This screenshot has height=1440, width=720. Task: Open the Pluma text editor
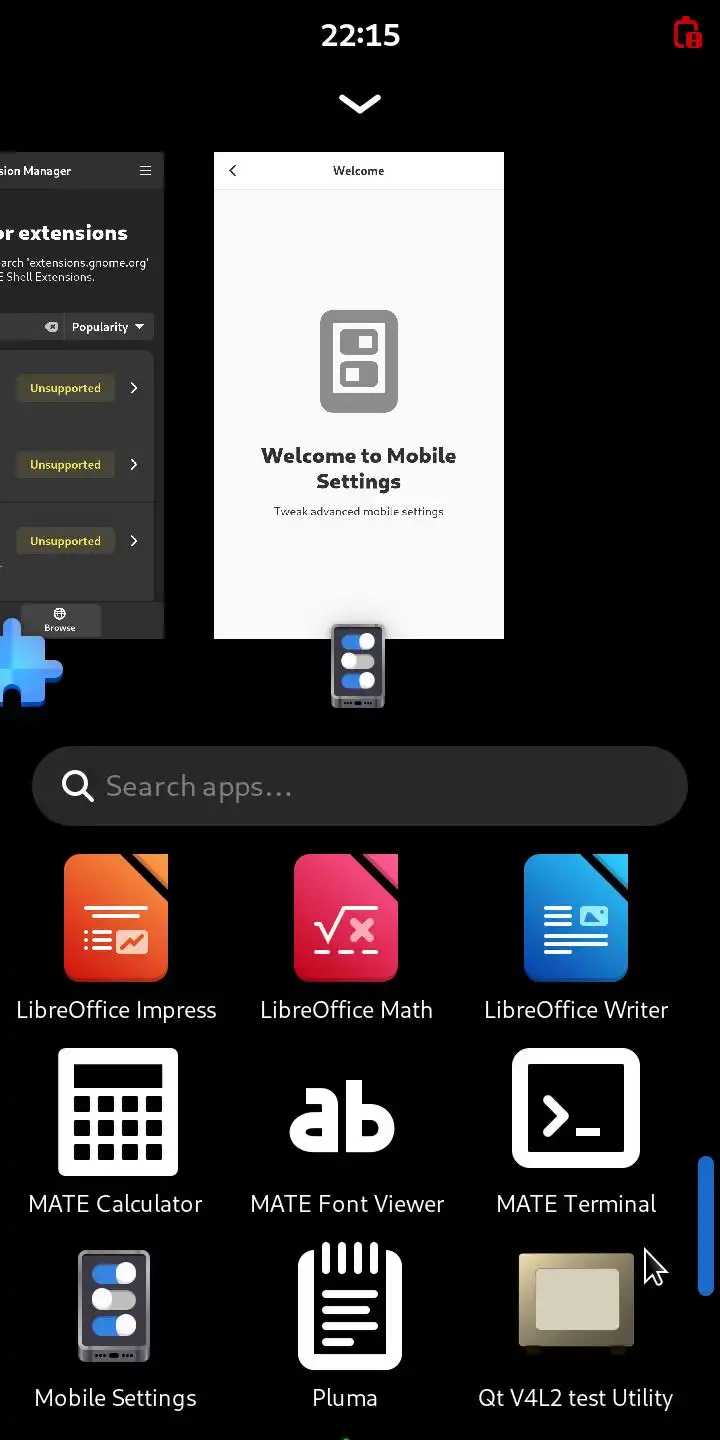pos(348,1306)
